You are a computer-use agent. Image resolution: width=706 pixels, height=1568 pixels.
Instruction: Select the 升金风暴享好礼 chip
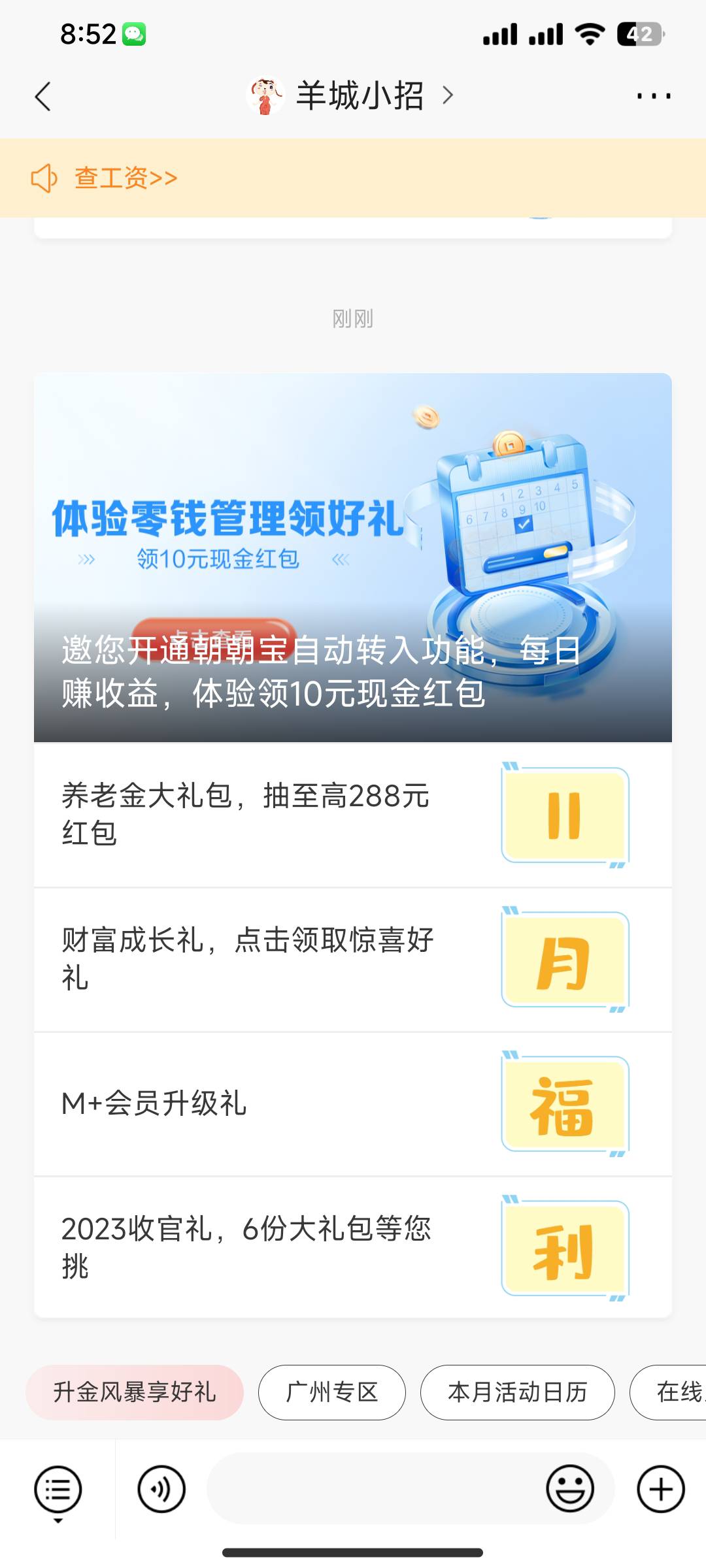pyautogui.click(x=135, y=1392)
